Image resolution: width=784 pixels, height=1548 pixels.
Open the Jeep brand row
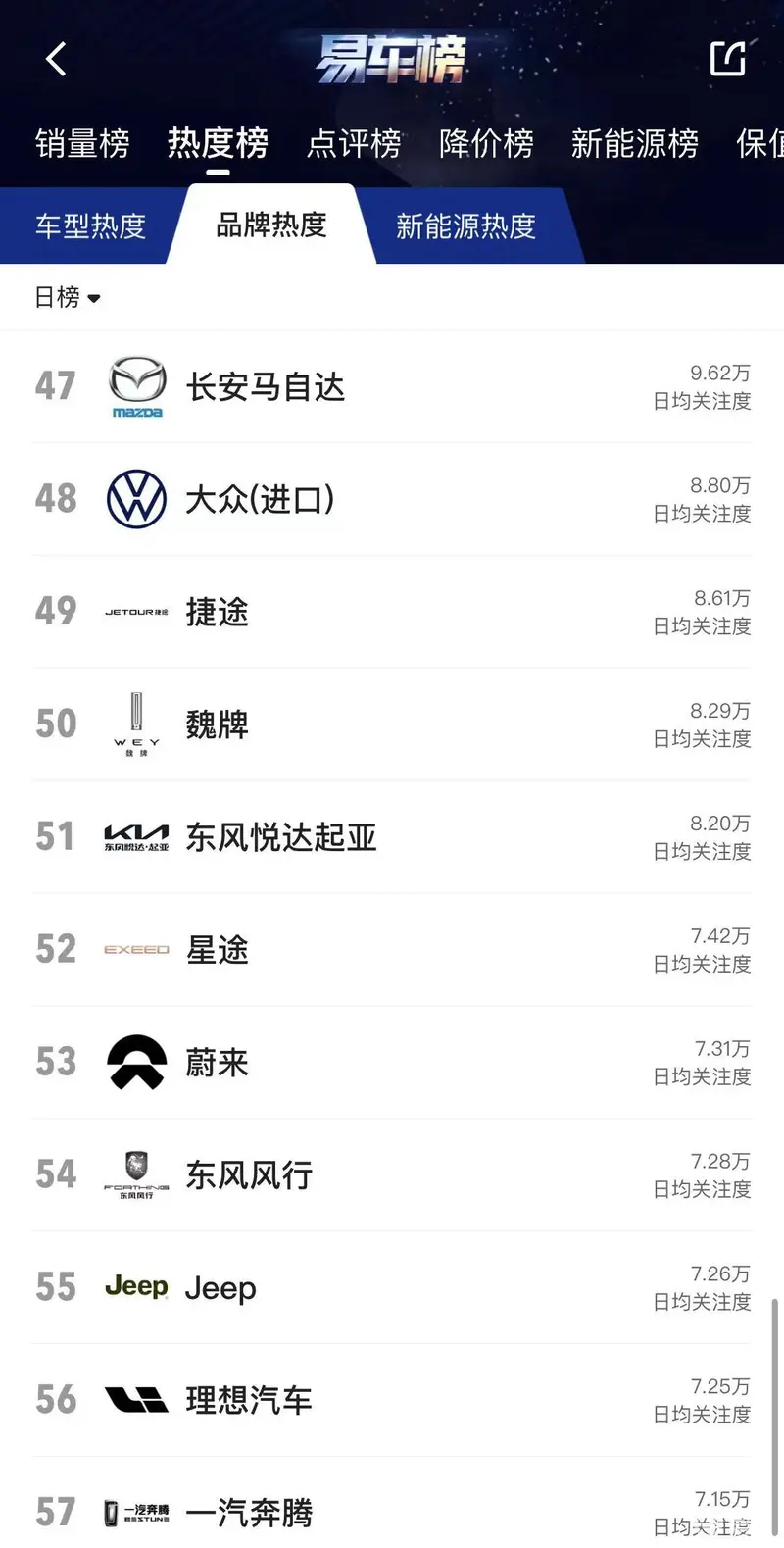click(x=392, y=1287)
